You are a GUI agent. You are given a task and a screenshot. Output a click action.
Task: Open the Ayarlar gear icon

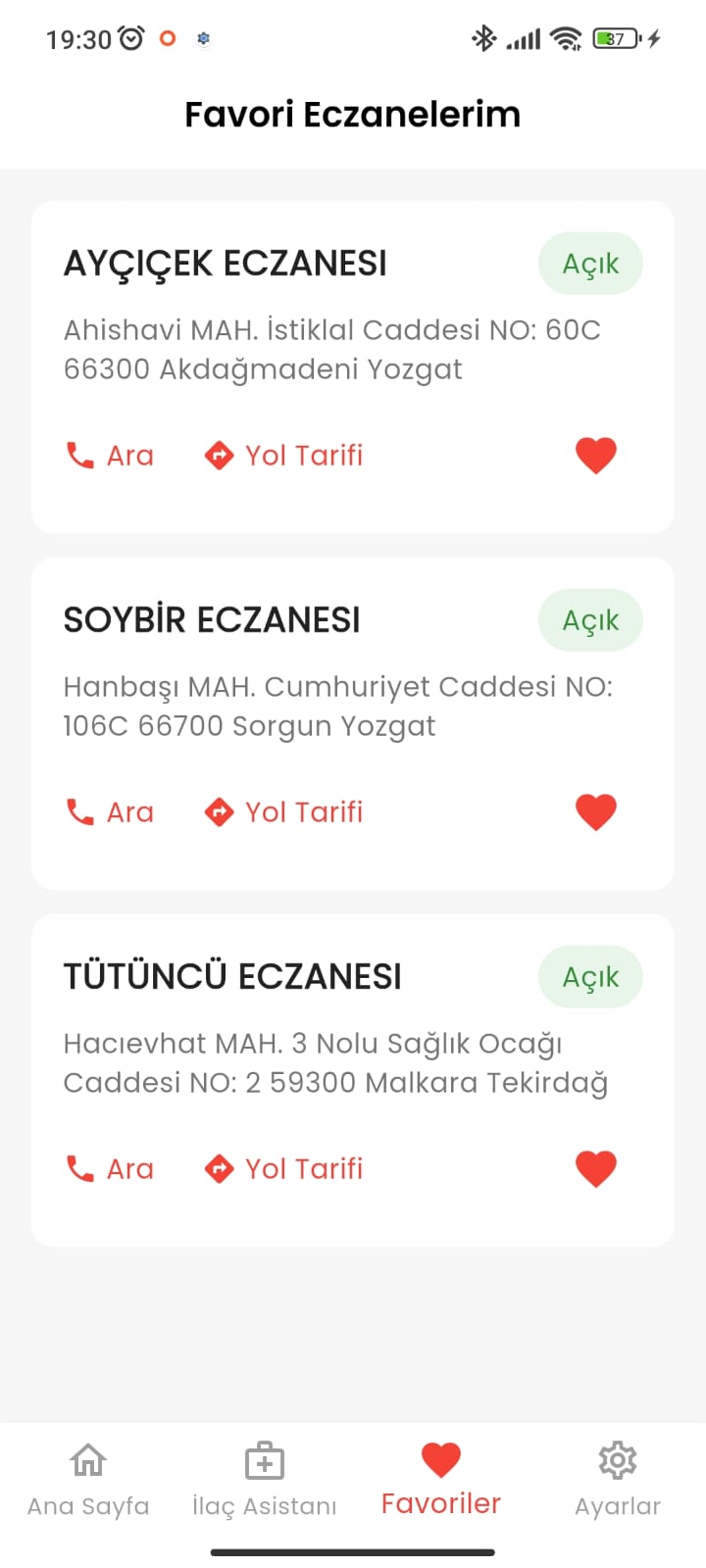617,1459
